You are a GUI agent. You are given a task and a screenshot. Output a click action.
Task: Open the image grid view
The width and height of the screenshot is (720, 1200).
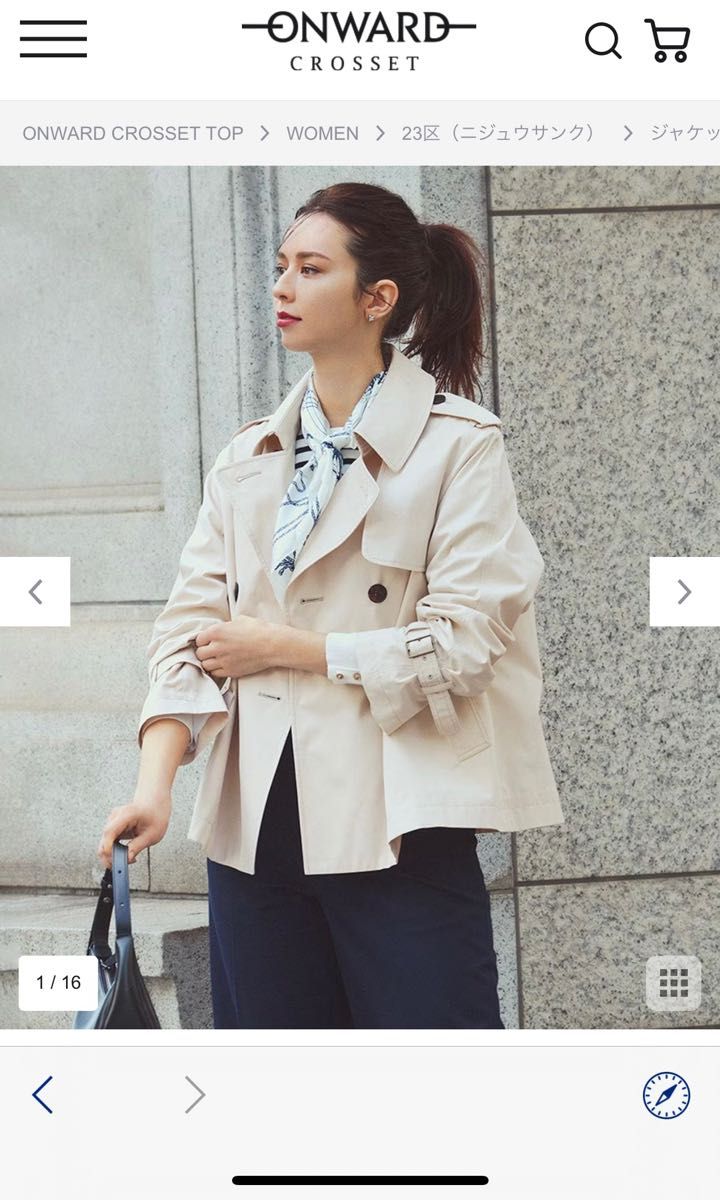tap(673, 983)
